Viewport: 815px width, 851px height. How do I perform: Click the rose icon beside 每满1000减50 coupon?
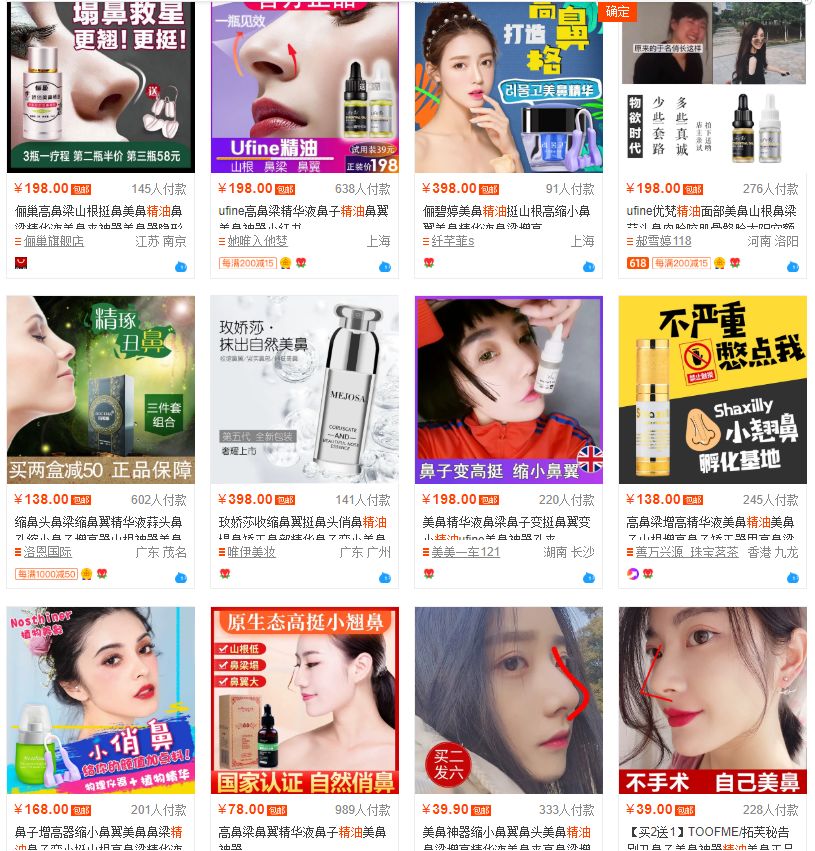click(100, 572)
